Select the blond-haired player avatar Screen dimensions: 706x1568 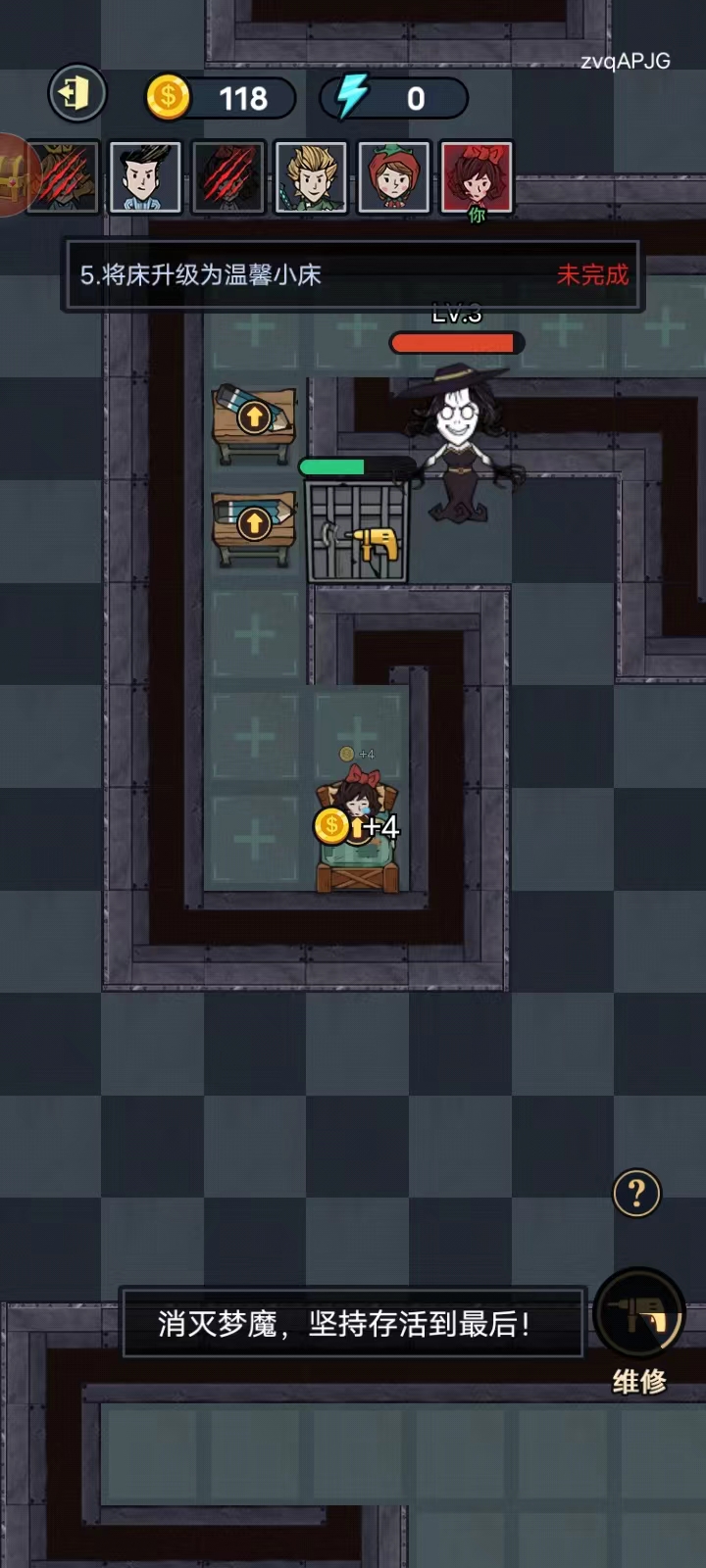point(311,177)
